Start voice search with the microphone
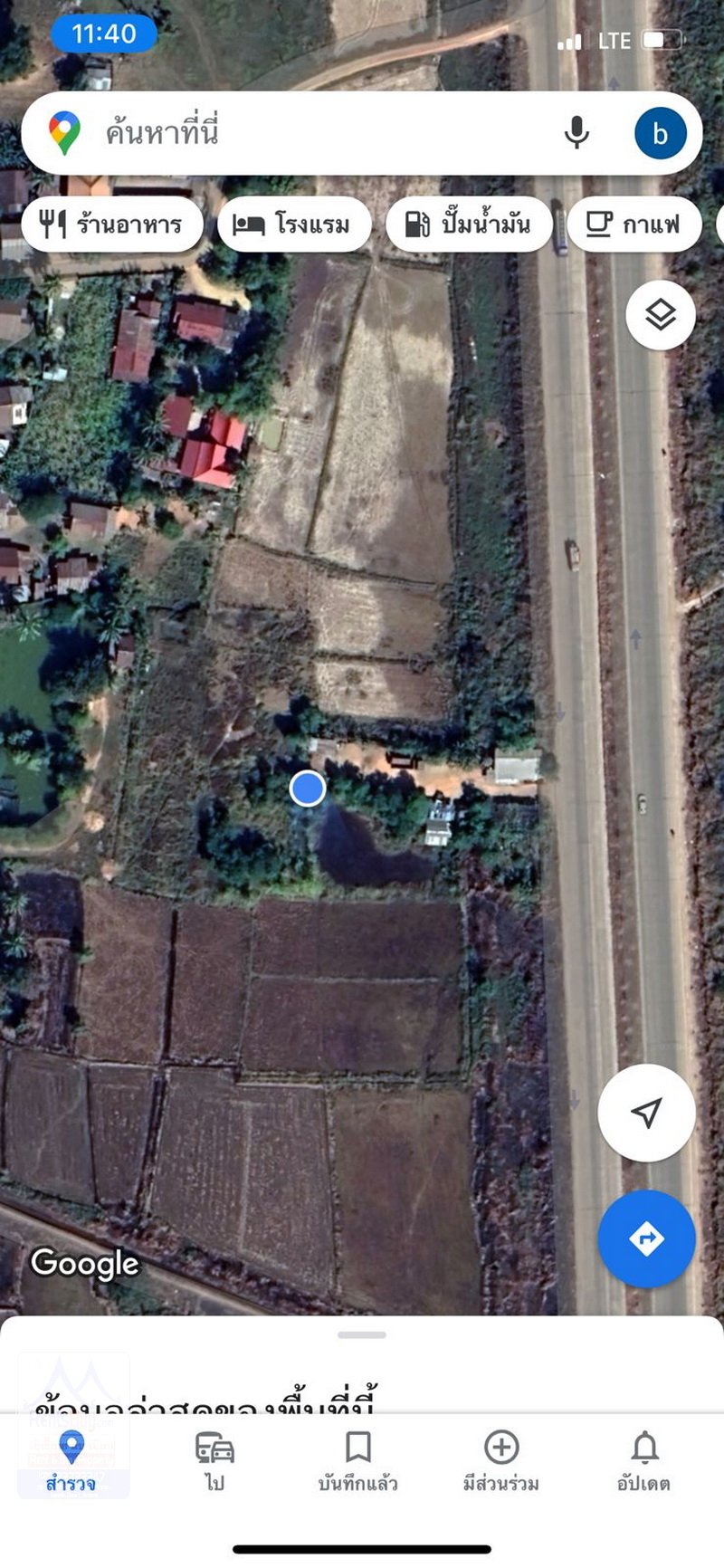 coord(576,133)
